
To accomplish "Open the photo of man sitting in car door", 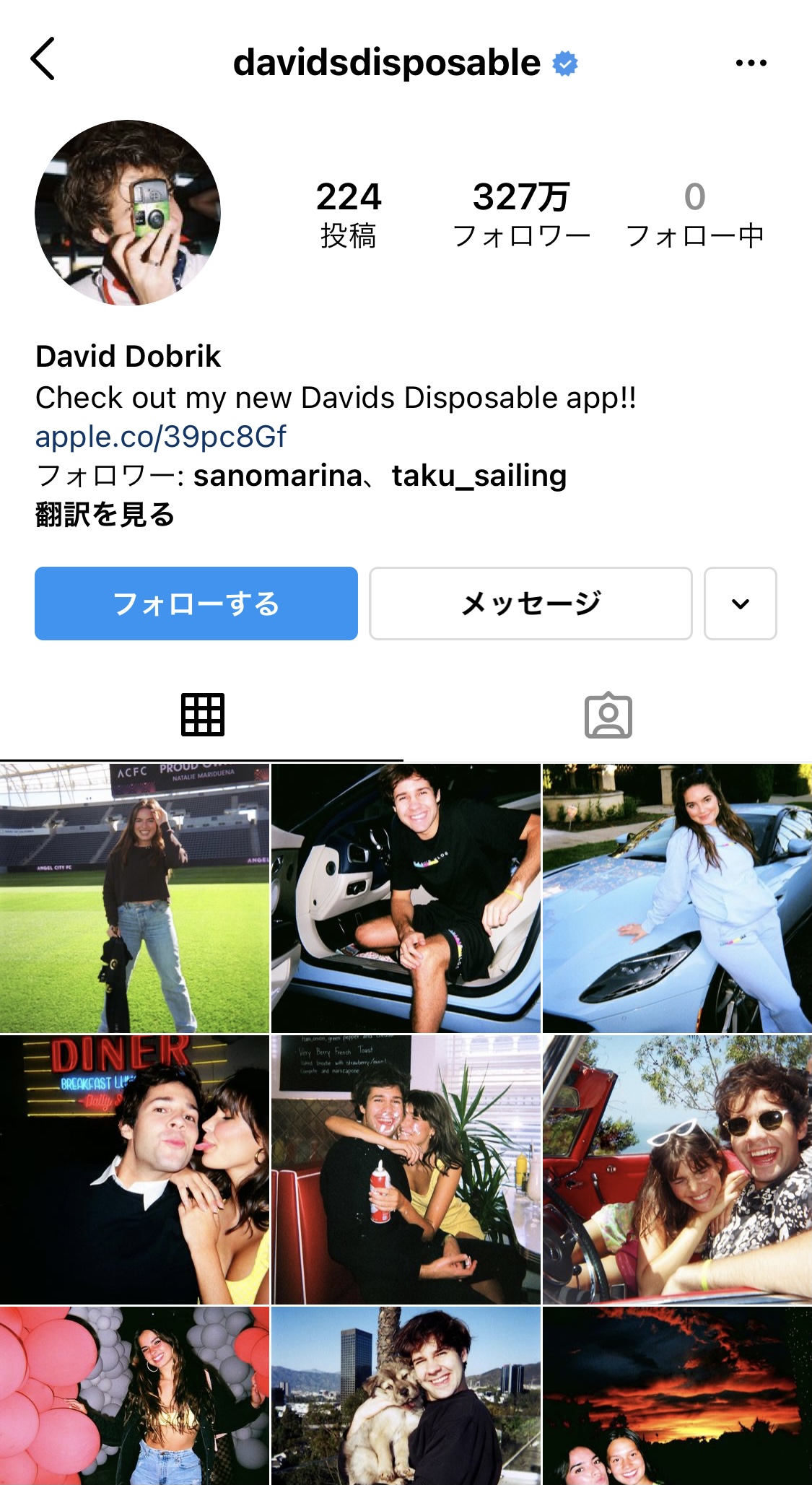I will [x=406, y=898].
